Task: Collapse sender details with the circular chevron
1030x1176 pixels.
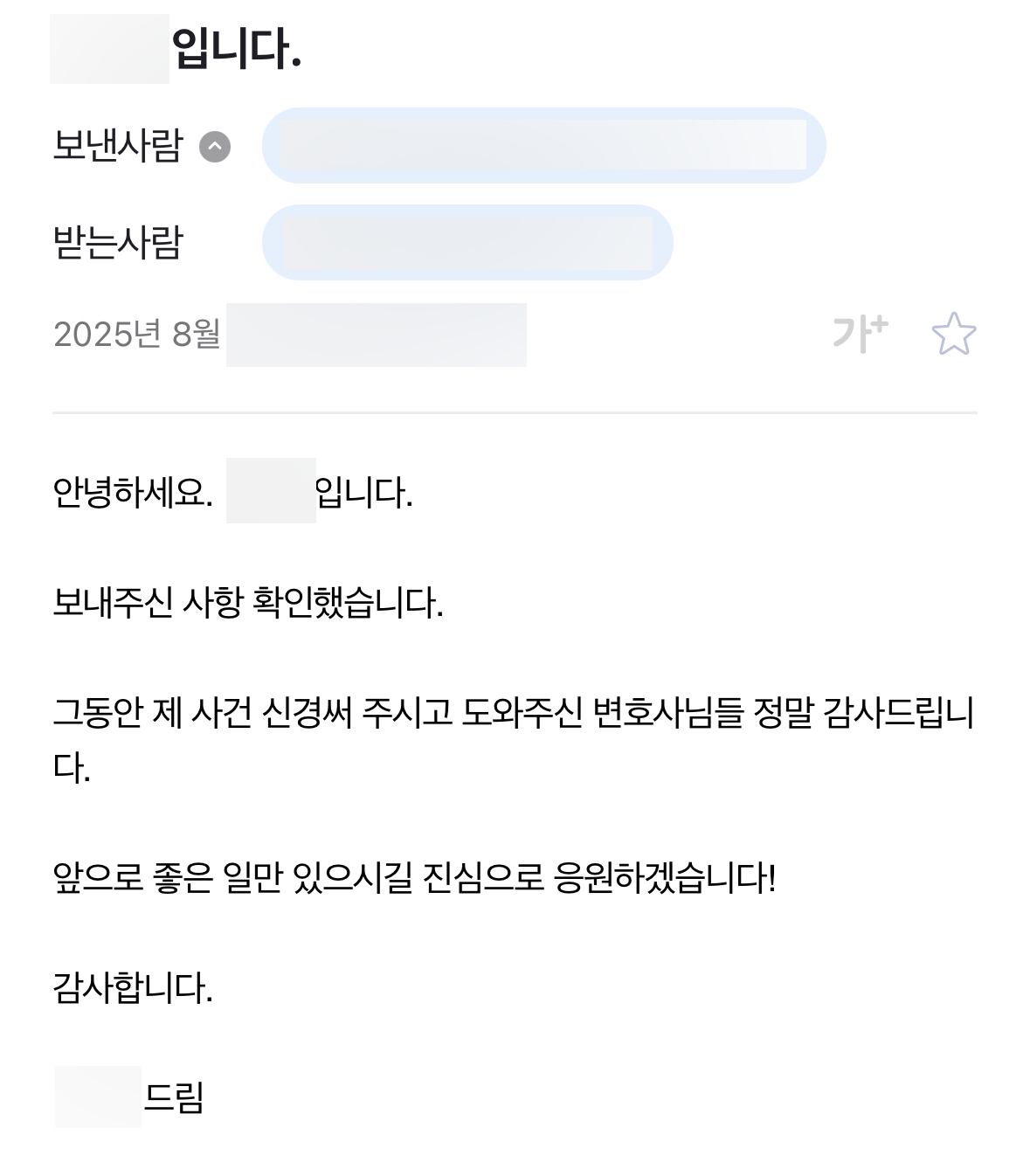Action: (x=214, y=147)
